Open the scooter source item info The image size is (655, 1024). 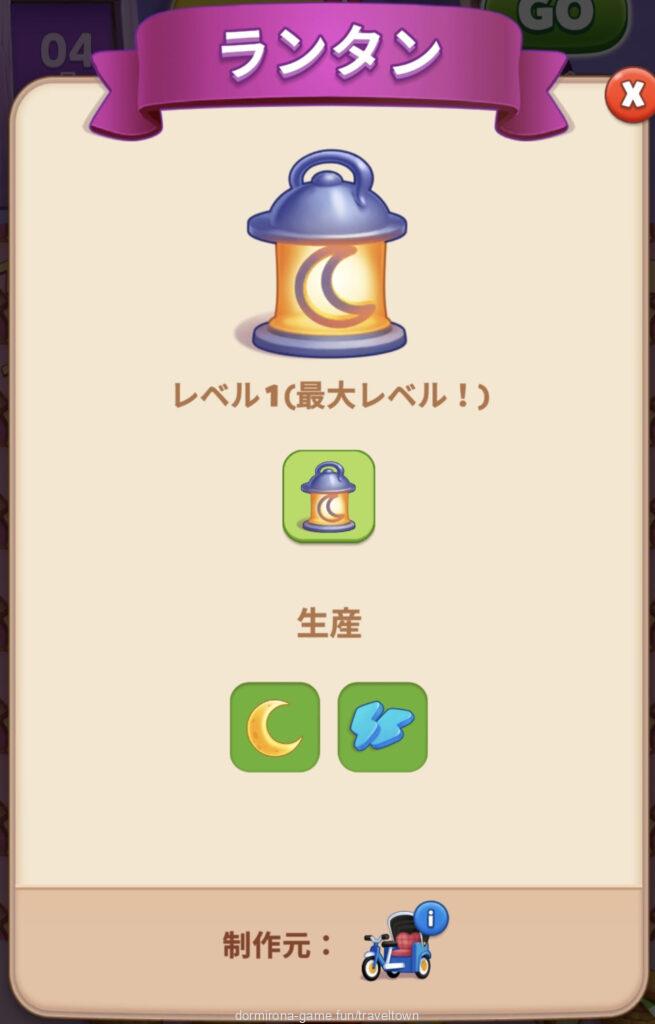400,947
